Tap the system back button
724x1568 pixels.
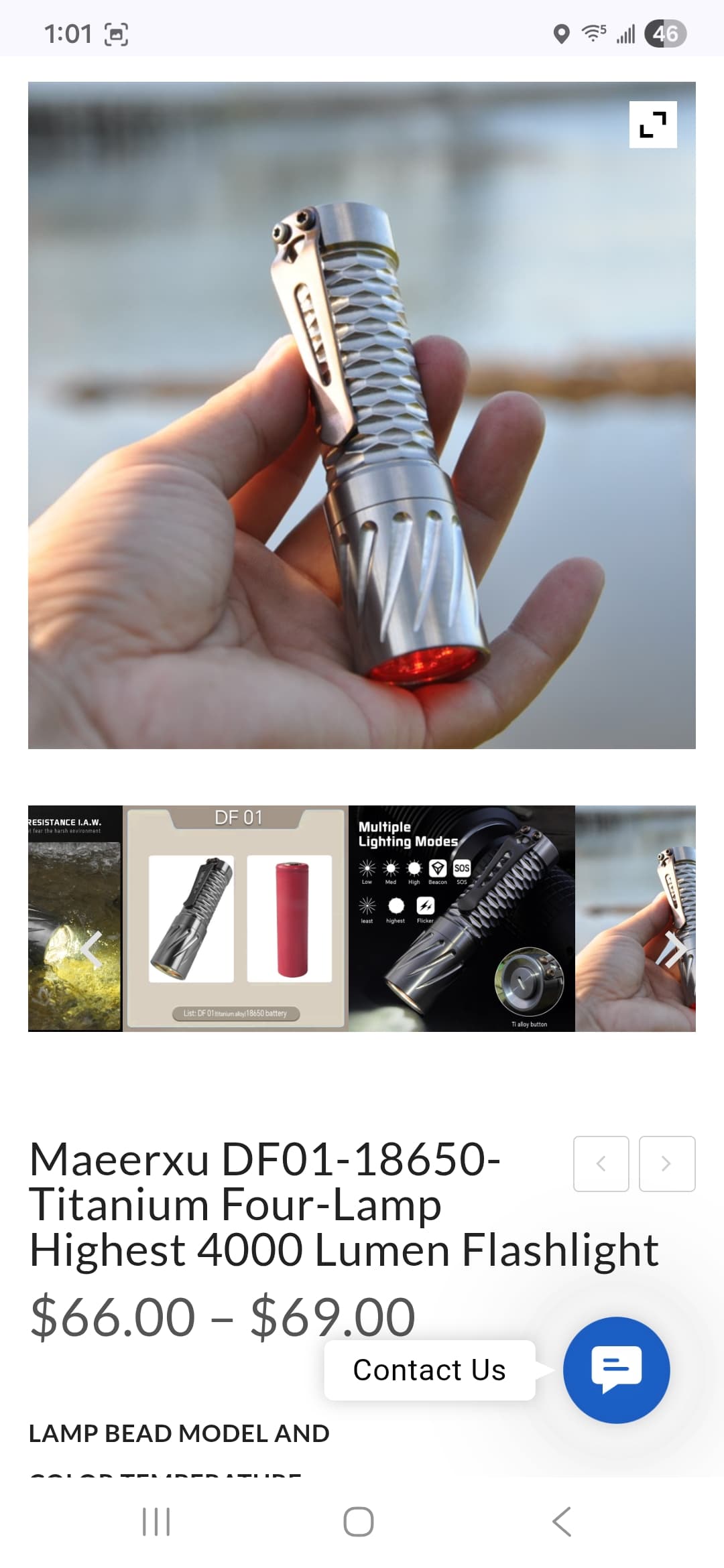click(x=562, y=1522)
